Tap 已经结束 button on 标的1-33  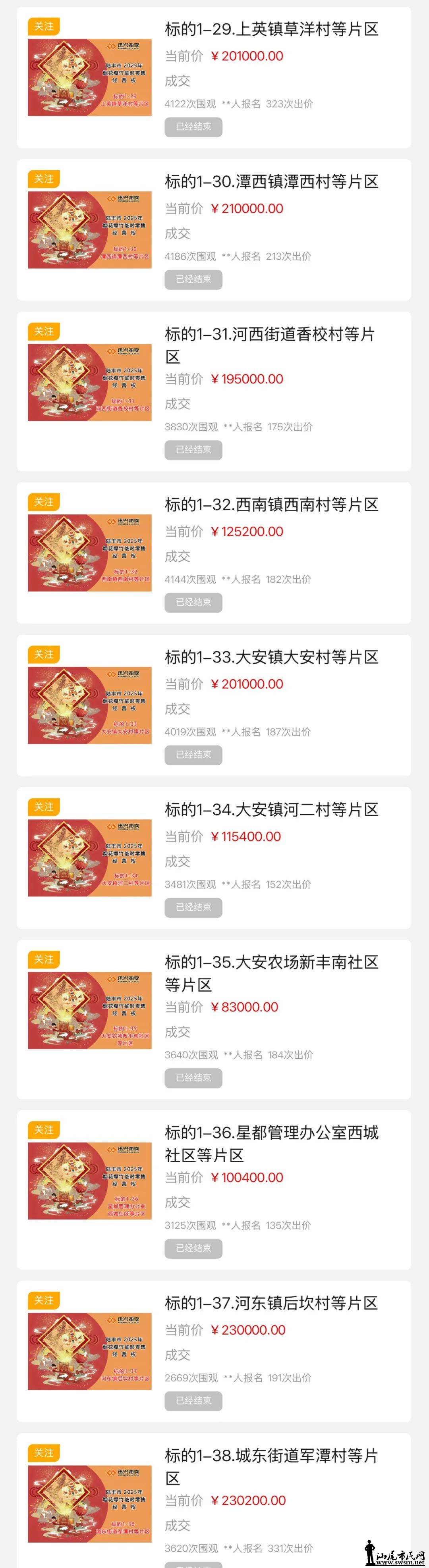pos(193,755)
